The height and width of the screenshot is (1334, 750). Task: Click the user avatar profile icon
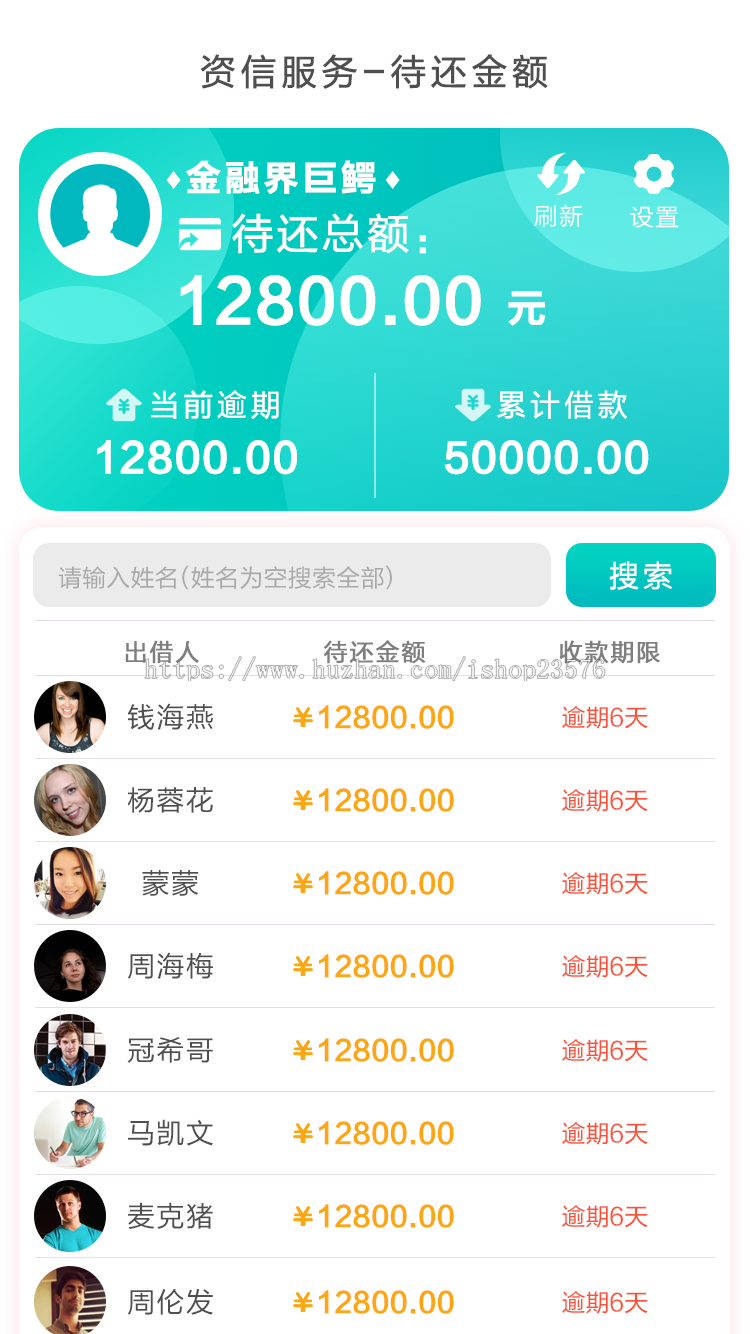[x=99, y=212]
